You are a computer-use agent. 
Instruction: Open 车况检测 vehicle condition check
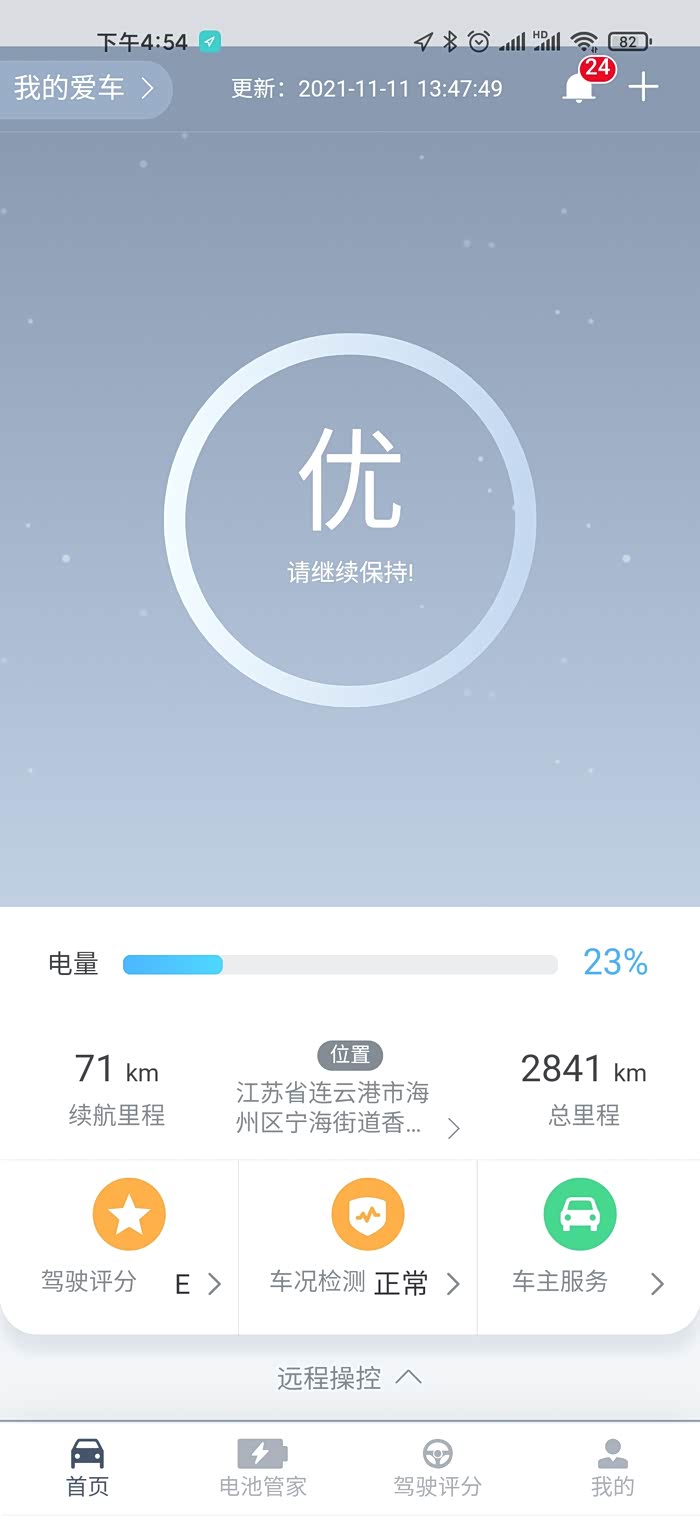(358, 1246)
